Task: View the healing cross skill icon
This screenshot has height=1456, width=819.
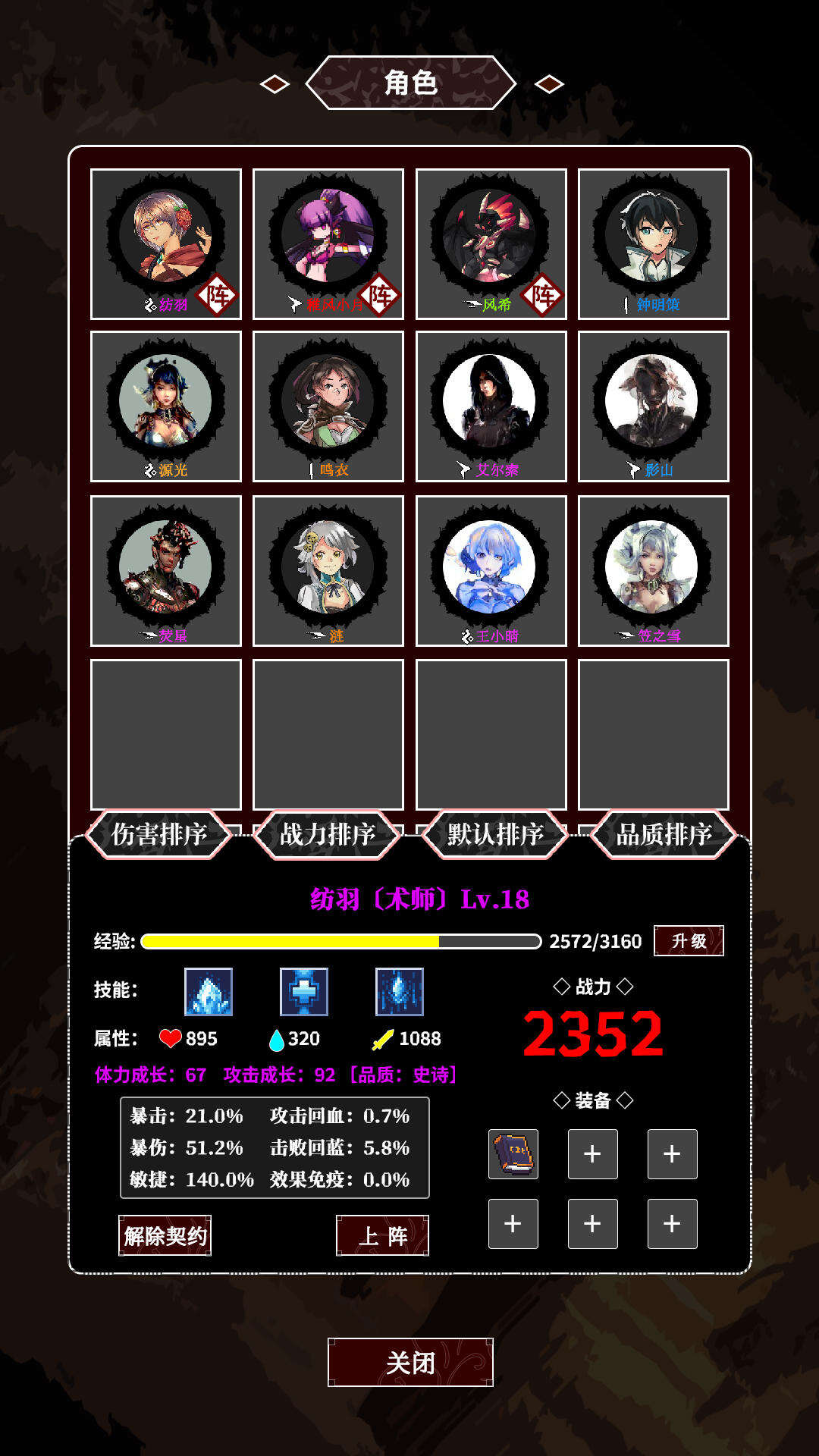Action: point(303,992)
